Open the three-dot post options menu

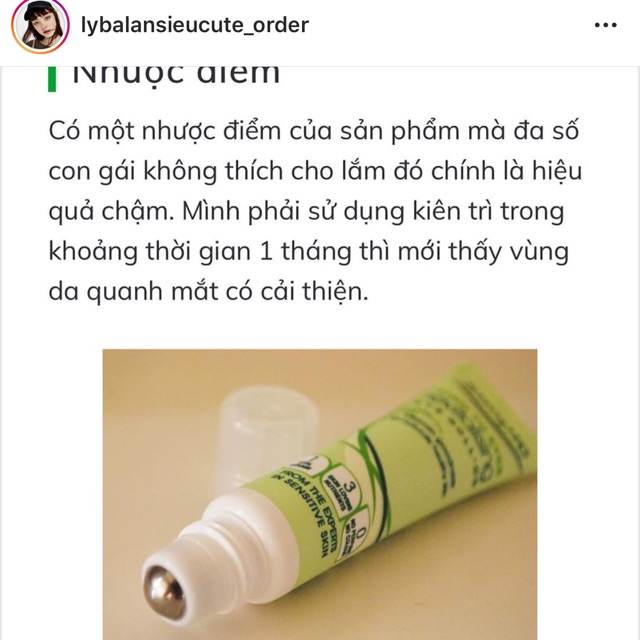pyautogui.click(x=605, y=25)
